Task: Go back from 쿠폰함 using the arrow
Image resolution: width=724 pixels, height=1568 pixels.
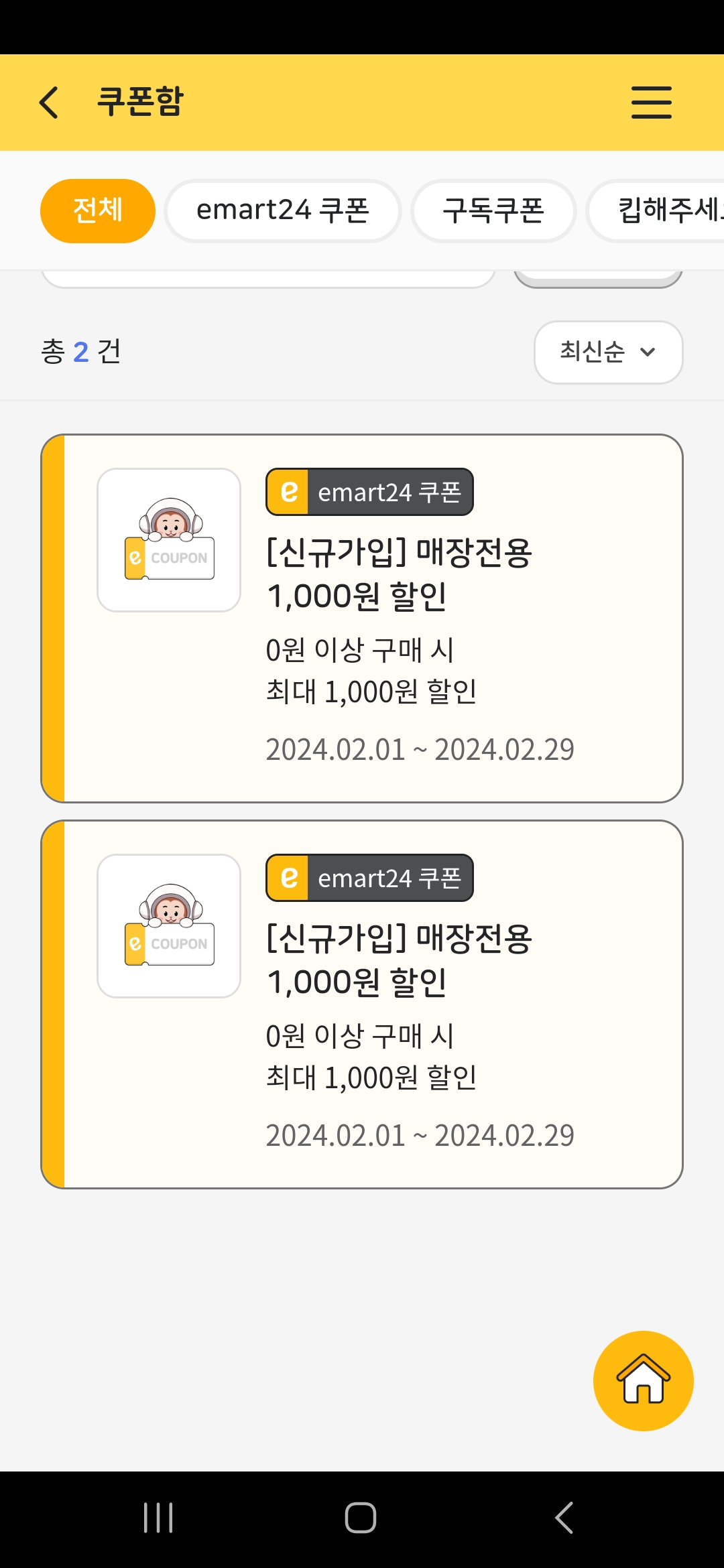Action: 49,103
